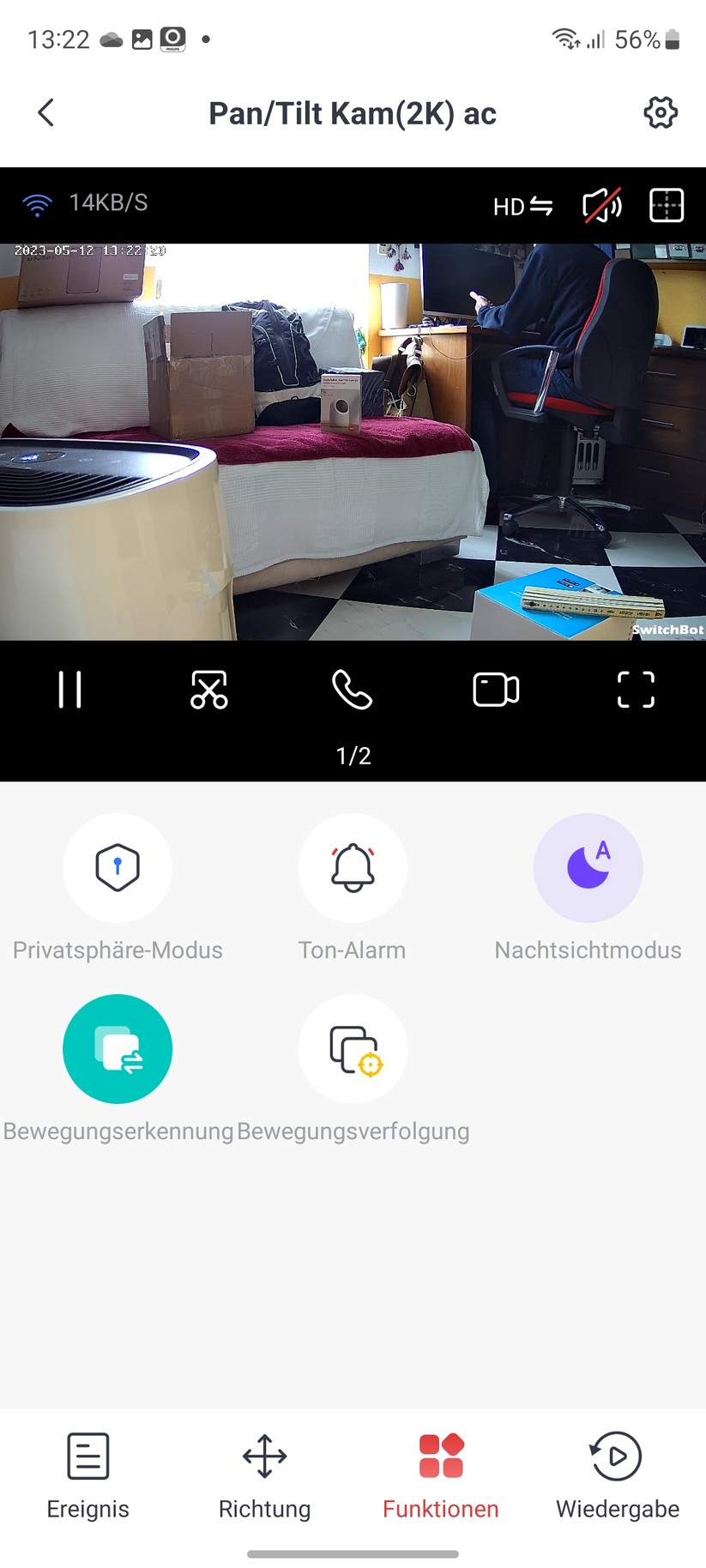Open the Wiedergabe playback tab
The width and height of the screenshot is (706, 1568).
[617, 1474]
